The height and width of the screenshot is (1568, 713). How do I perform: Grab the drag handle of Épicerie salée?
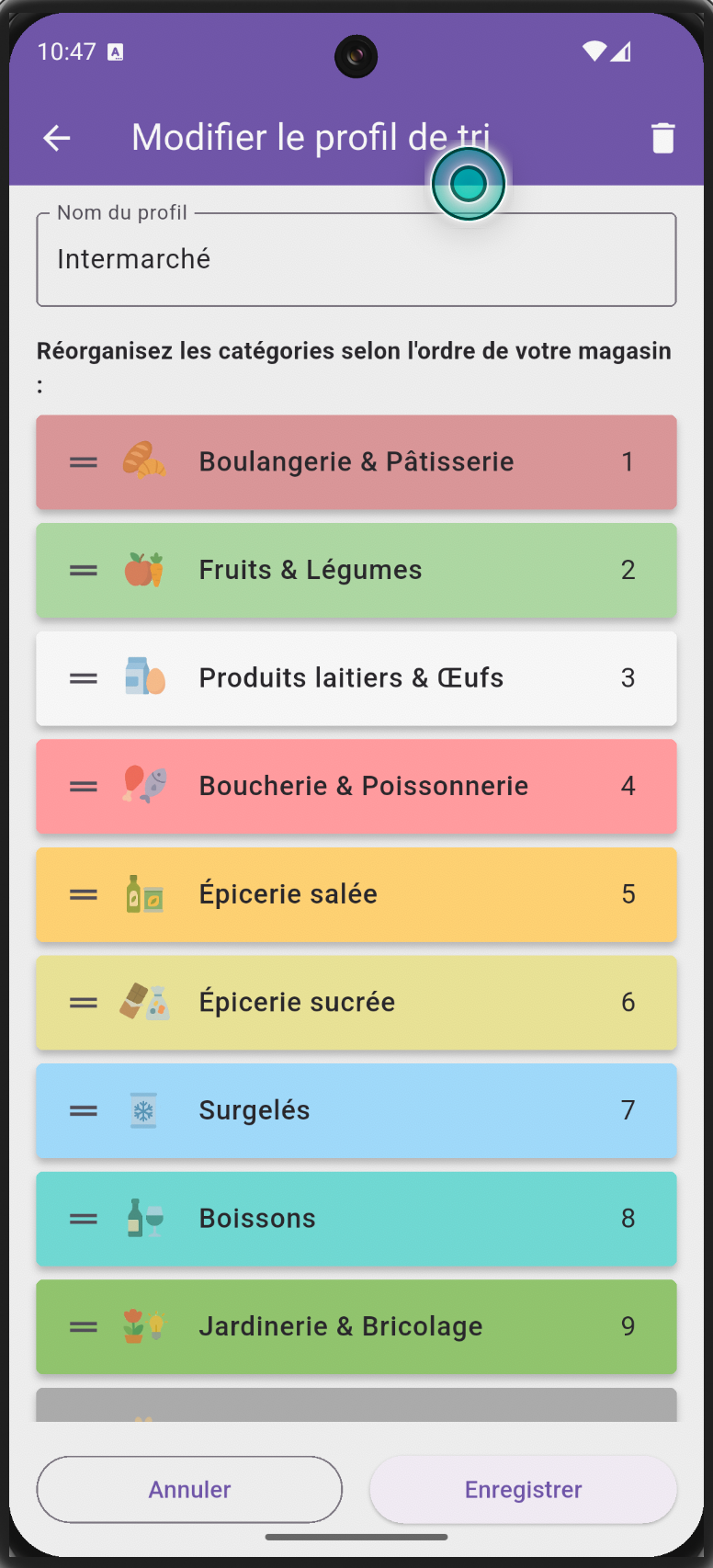pos(83,894)
